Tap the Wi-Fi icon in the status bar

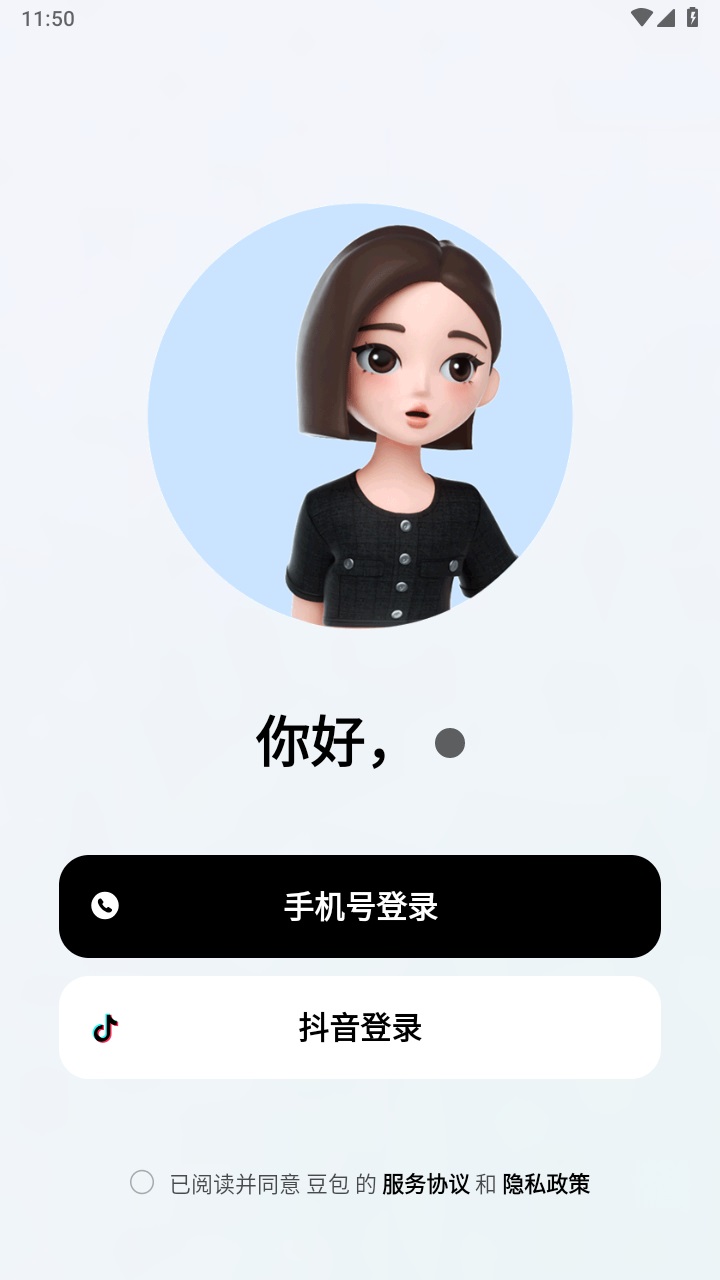pos(643,16)
